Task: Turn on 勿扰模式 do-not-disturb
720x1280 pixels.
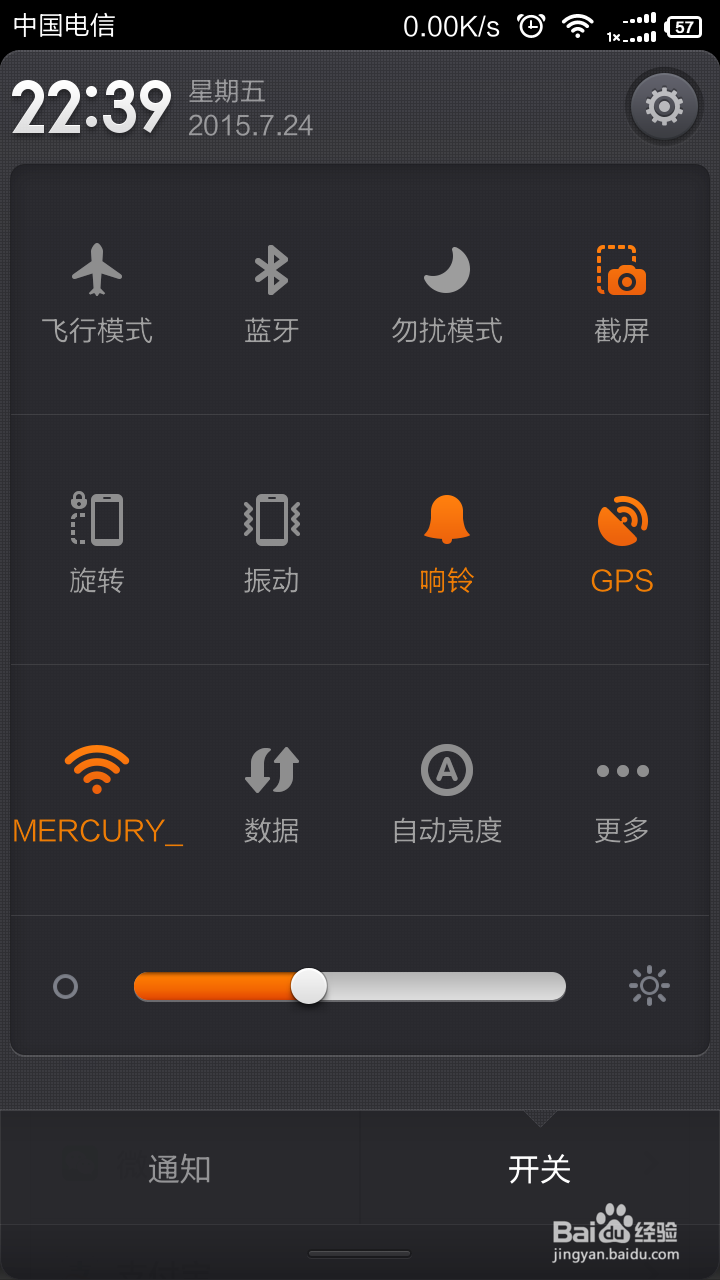Action: pos(447,293)
